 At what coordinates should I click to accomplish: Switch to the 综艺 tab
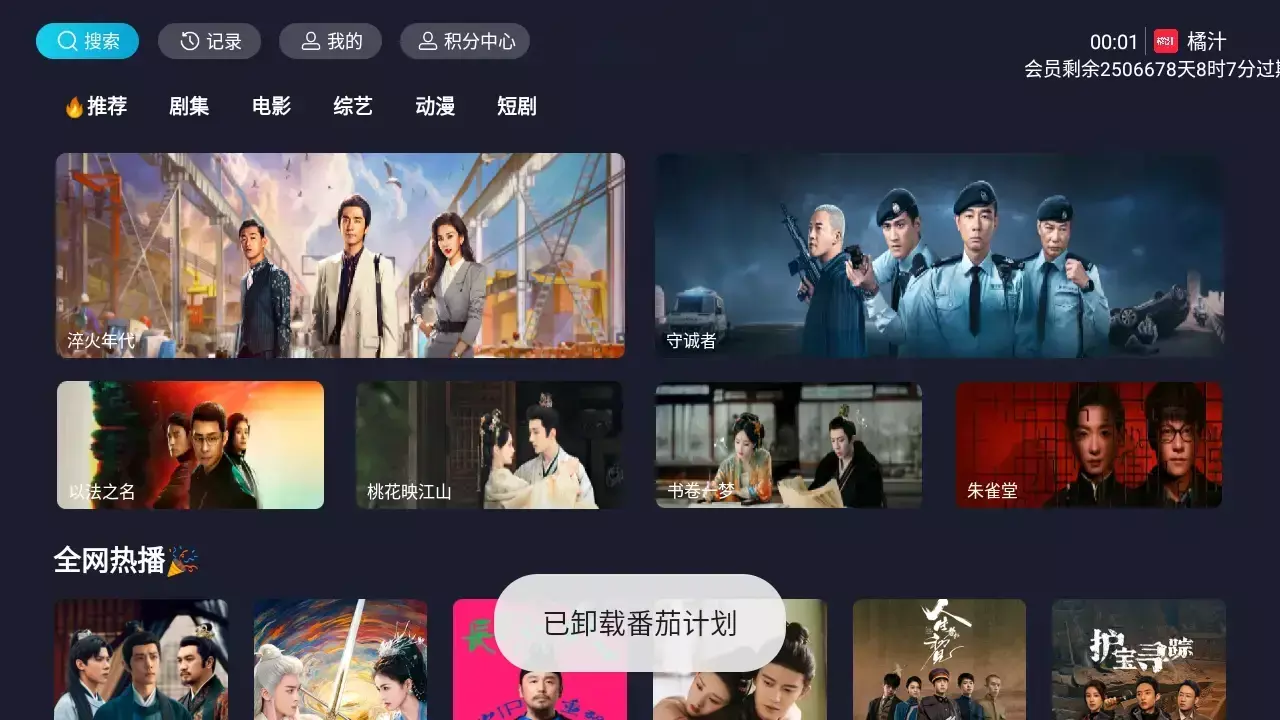(353, 106)
